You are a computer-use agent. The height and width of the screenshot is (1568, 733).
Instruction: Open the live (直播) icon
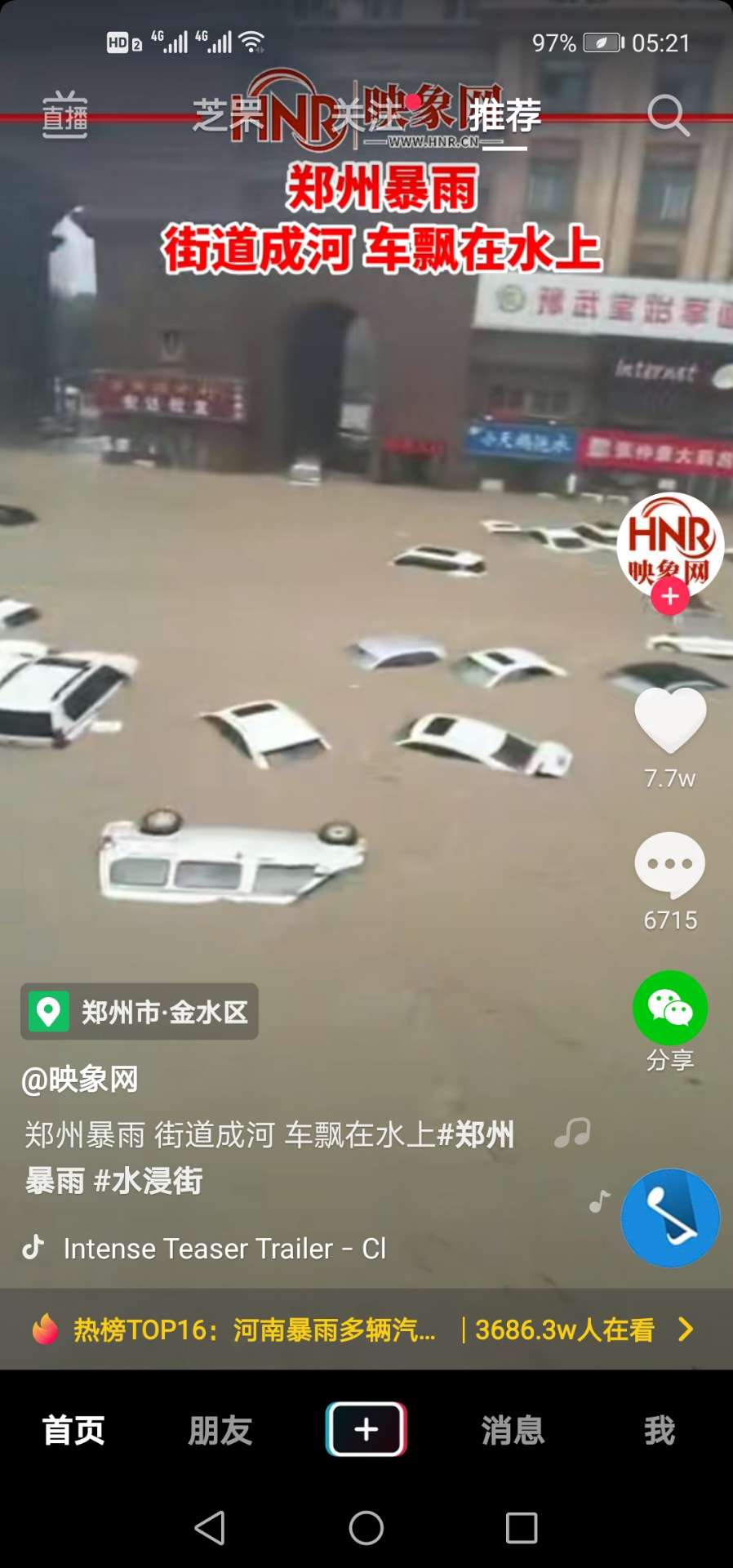[x=65, y=114]
